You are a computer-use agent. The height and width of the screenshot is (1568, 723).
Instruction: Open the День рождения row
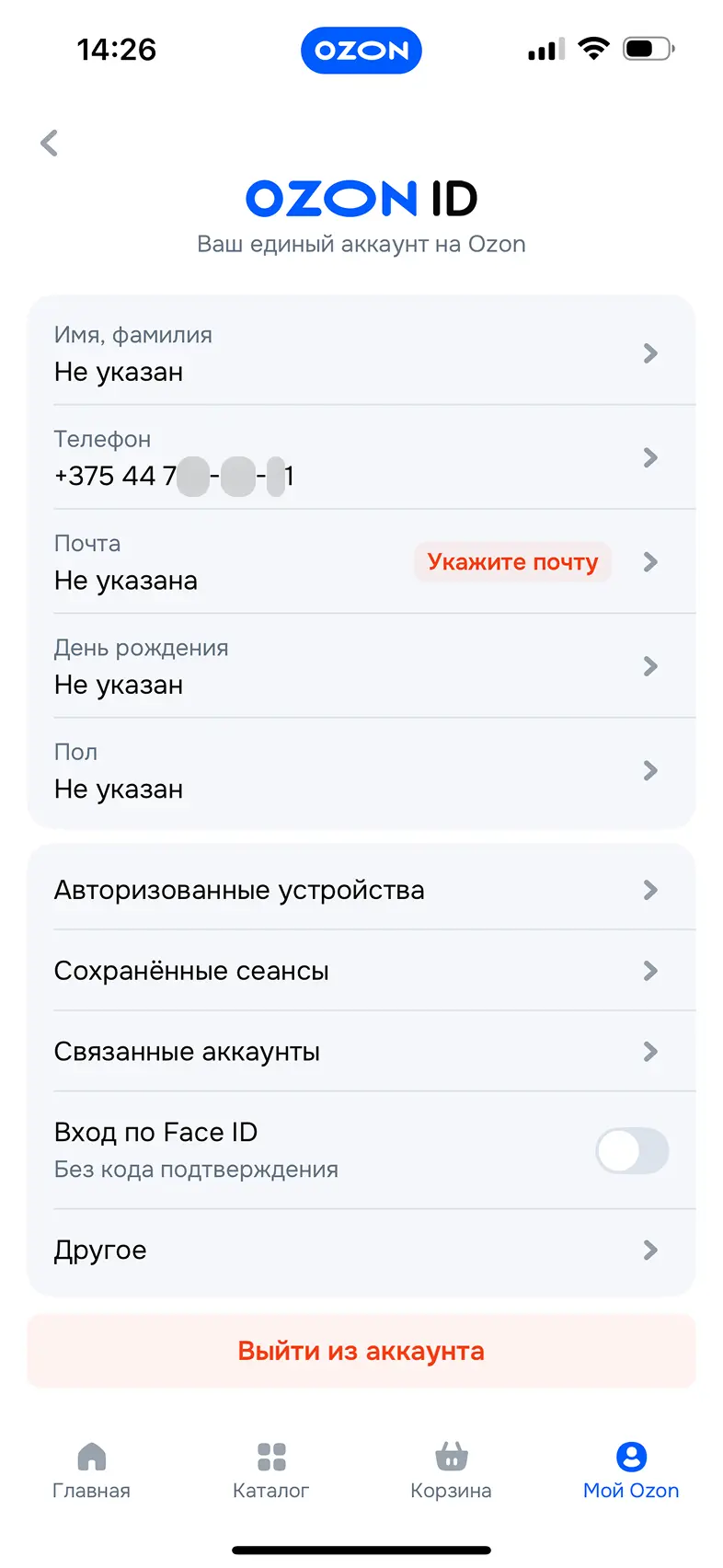(x=361, y=666)
